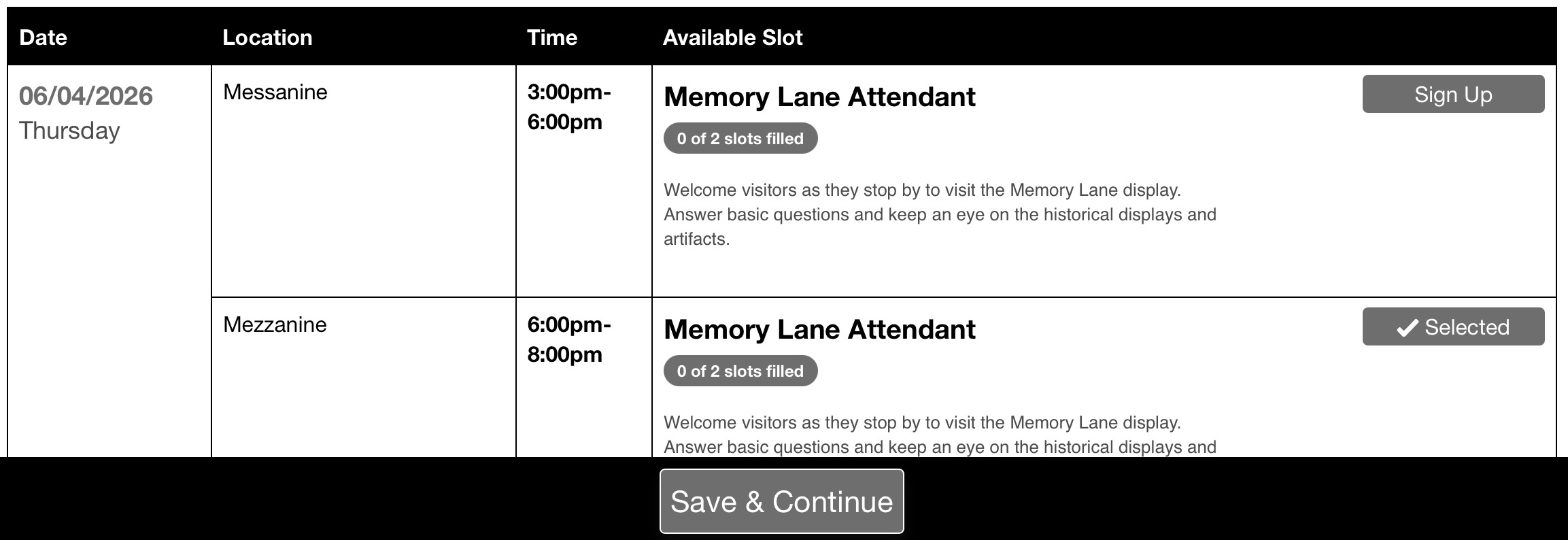Deselect the 6:00pm-8:00pm Selected slot
Screen dimensions: 1568x540
pos(1452,326)
